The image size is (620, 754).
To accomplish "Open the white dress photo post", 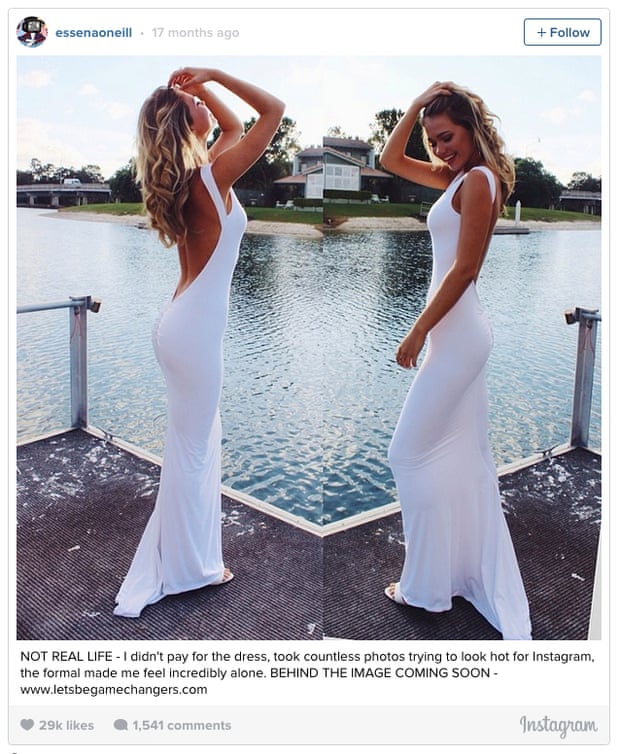I will 309,347.
